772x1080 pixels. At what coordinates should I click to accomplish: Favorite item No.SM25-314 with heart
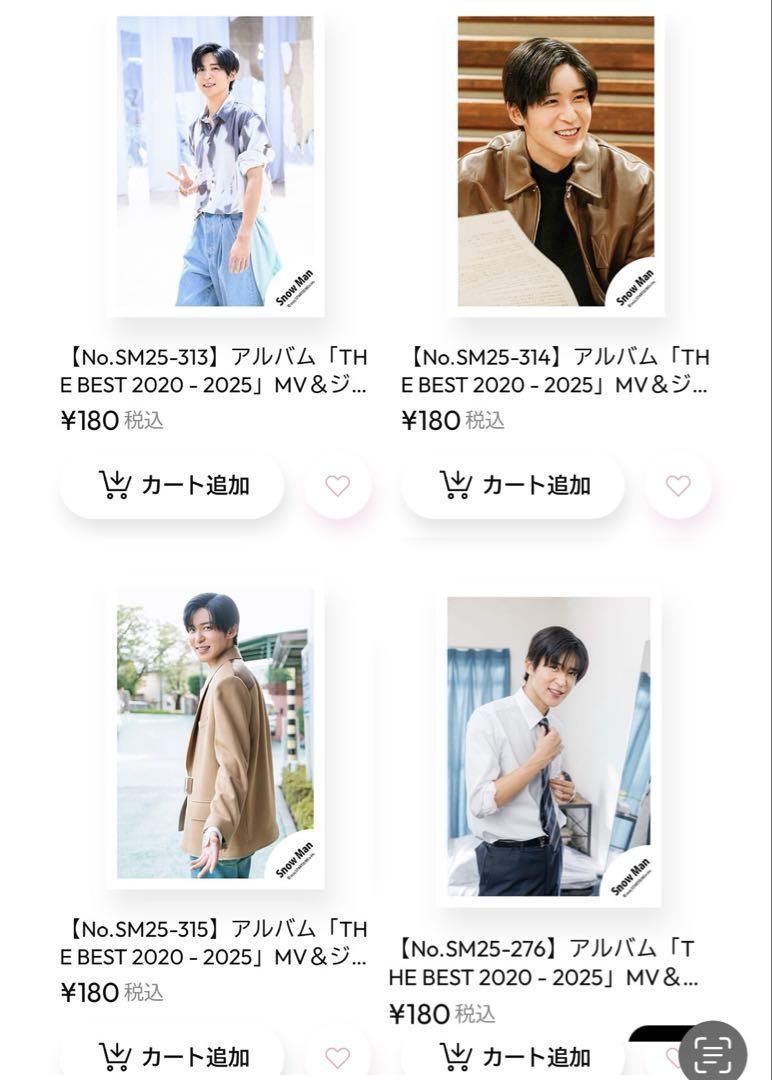click(678, 486)
